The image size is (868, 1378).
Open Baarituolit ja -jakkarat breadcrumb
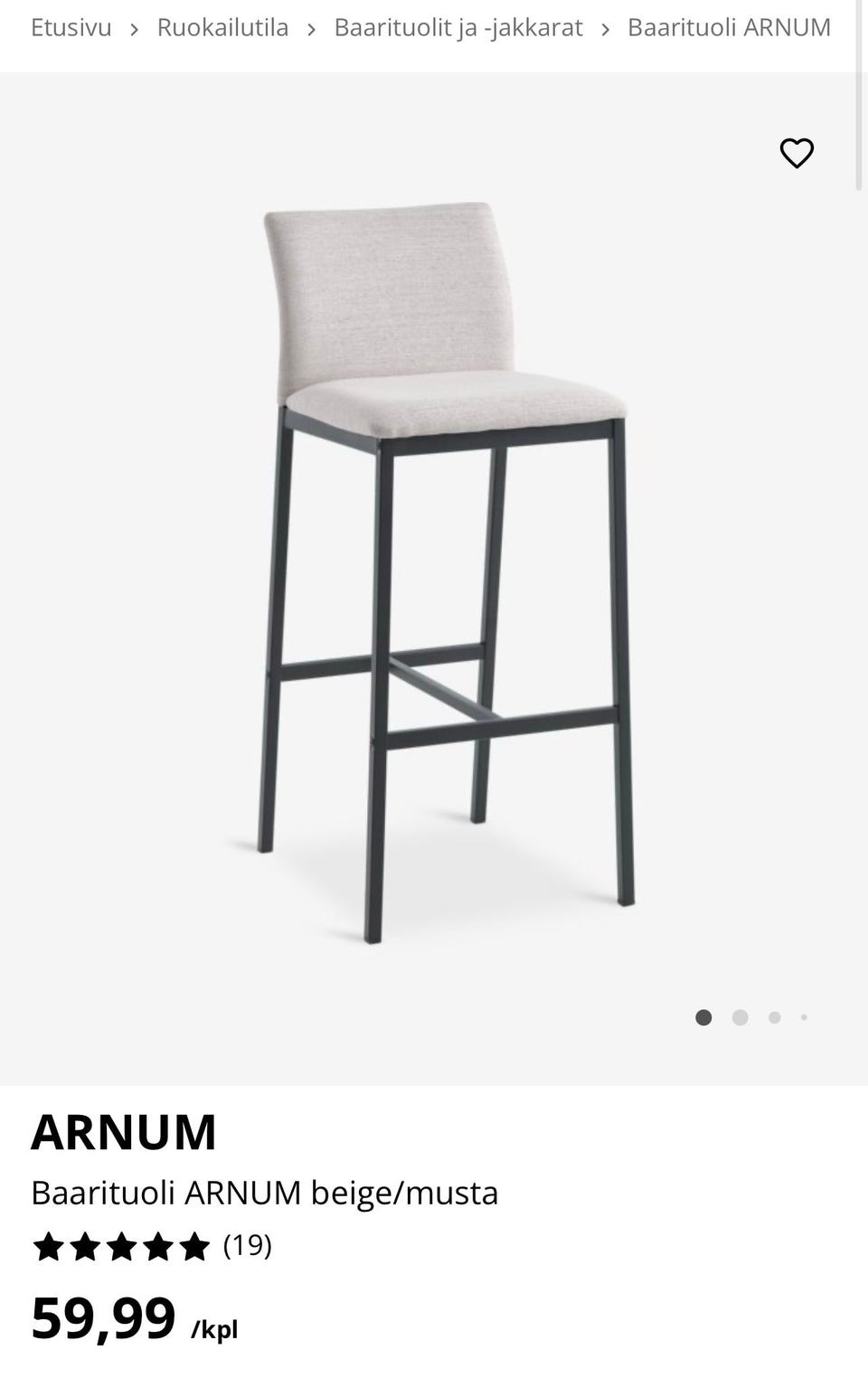(458, 28)
